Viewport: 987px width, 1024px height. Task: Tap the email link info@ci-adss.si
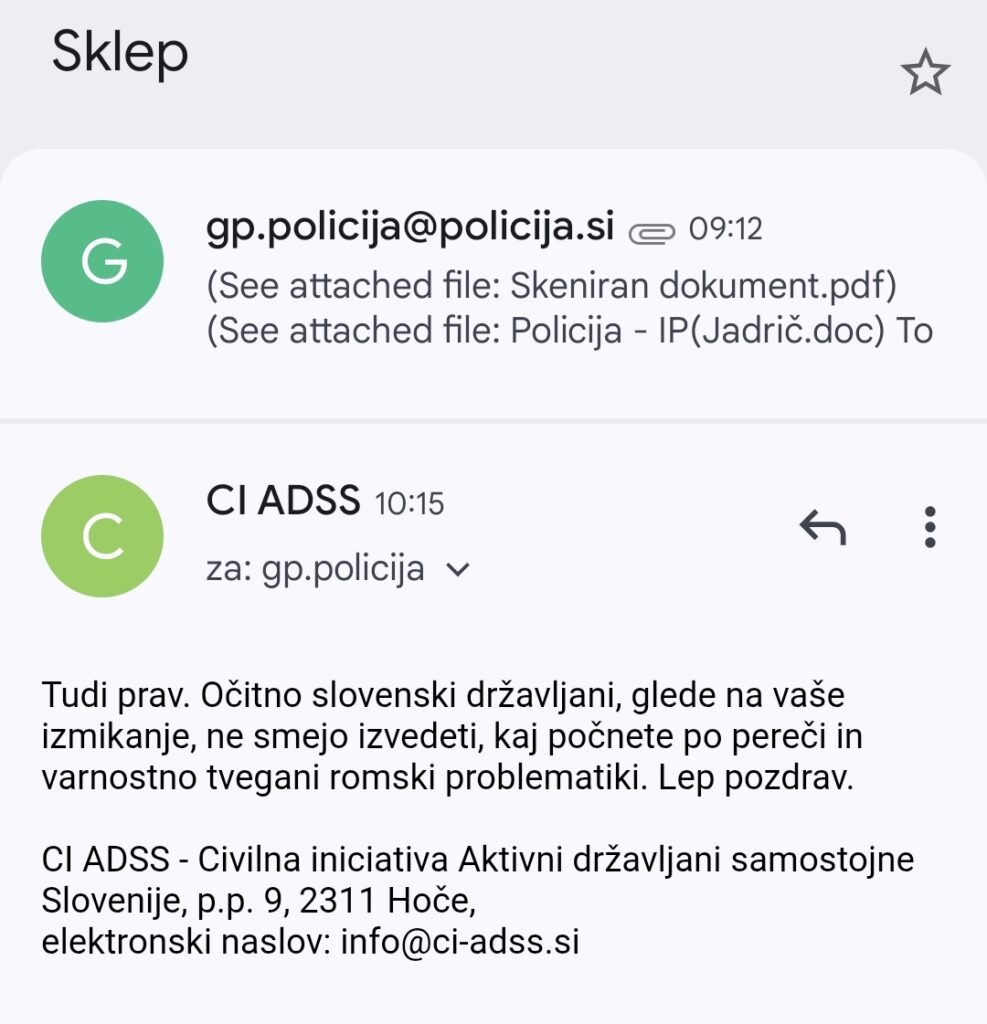pyautogui.click(x=460, y=942)
